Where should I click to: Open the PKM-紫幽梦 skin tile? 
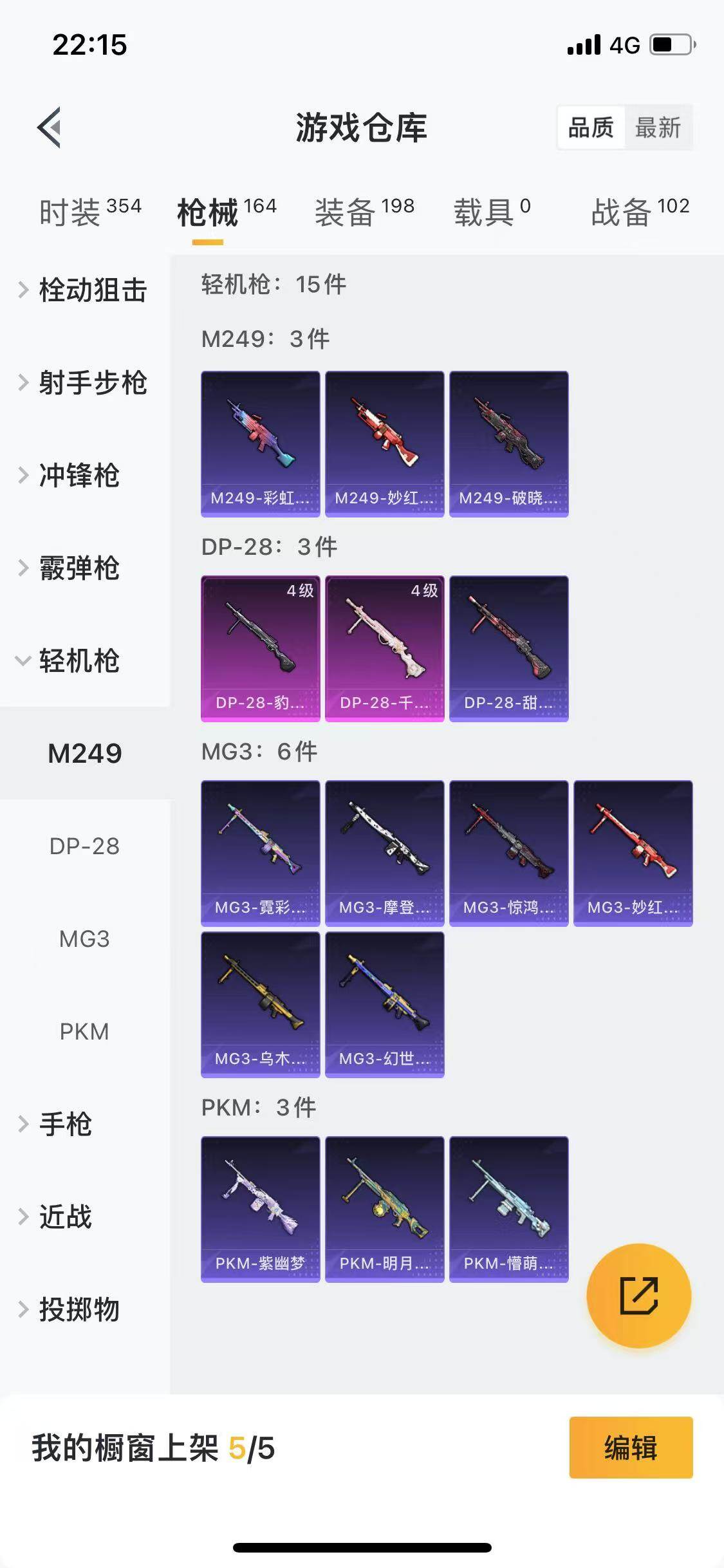260,1209
